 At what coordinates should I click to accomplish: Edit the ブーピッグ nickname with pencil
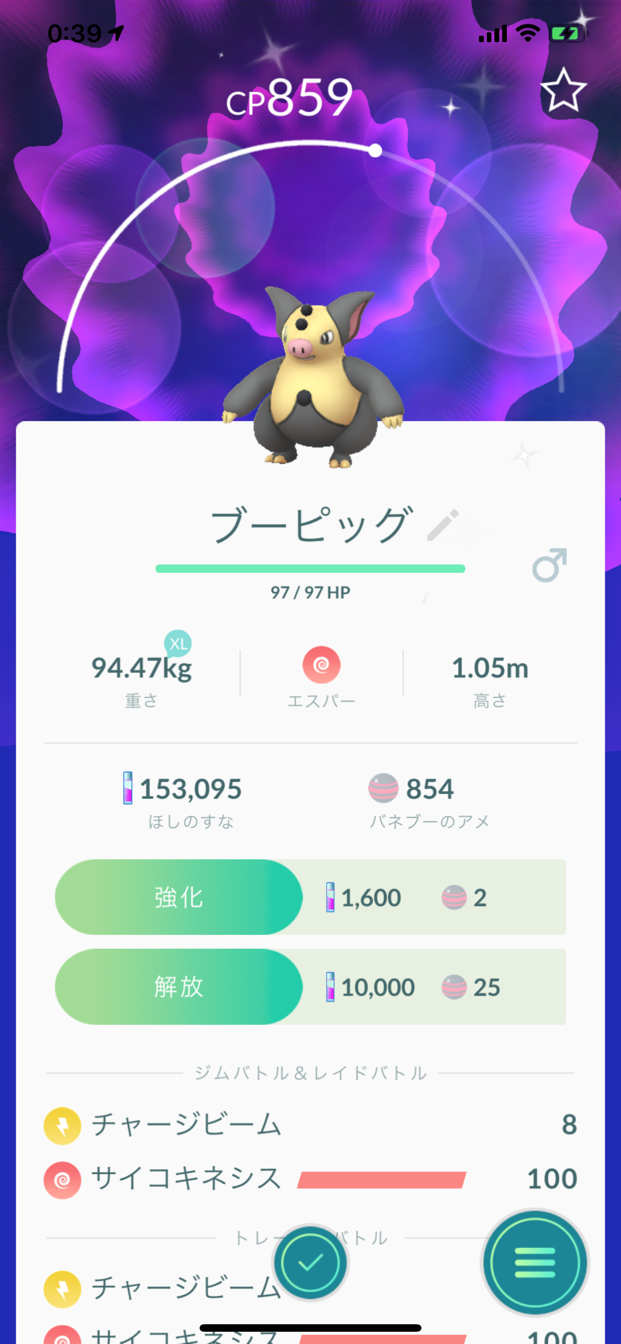click(443, 524)
